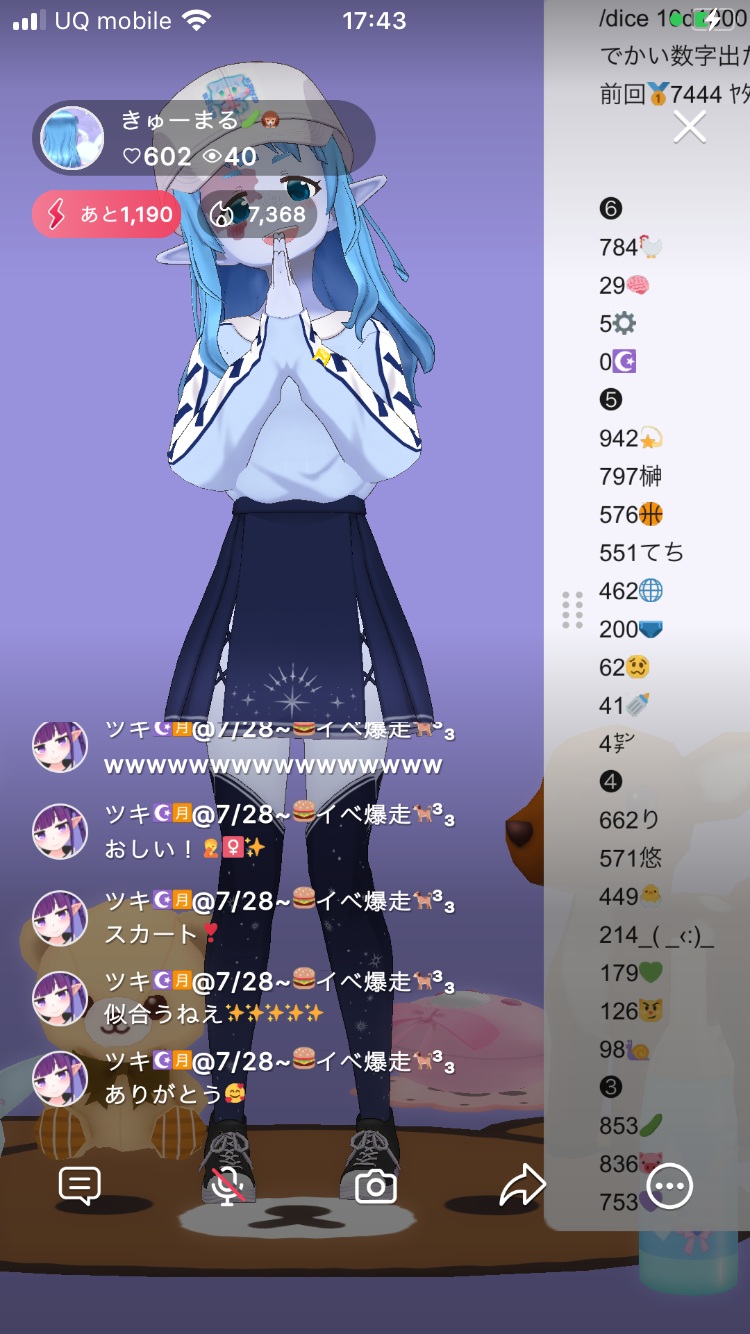
Task: Open the more options menu
Action: (669, 1186)
